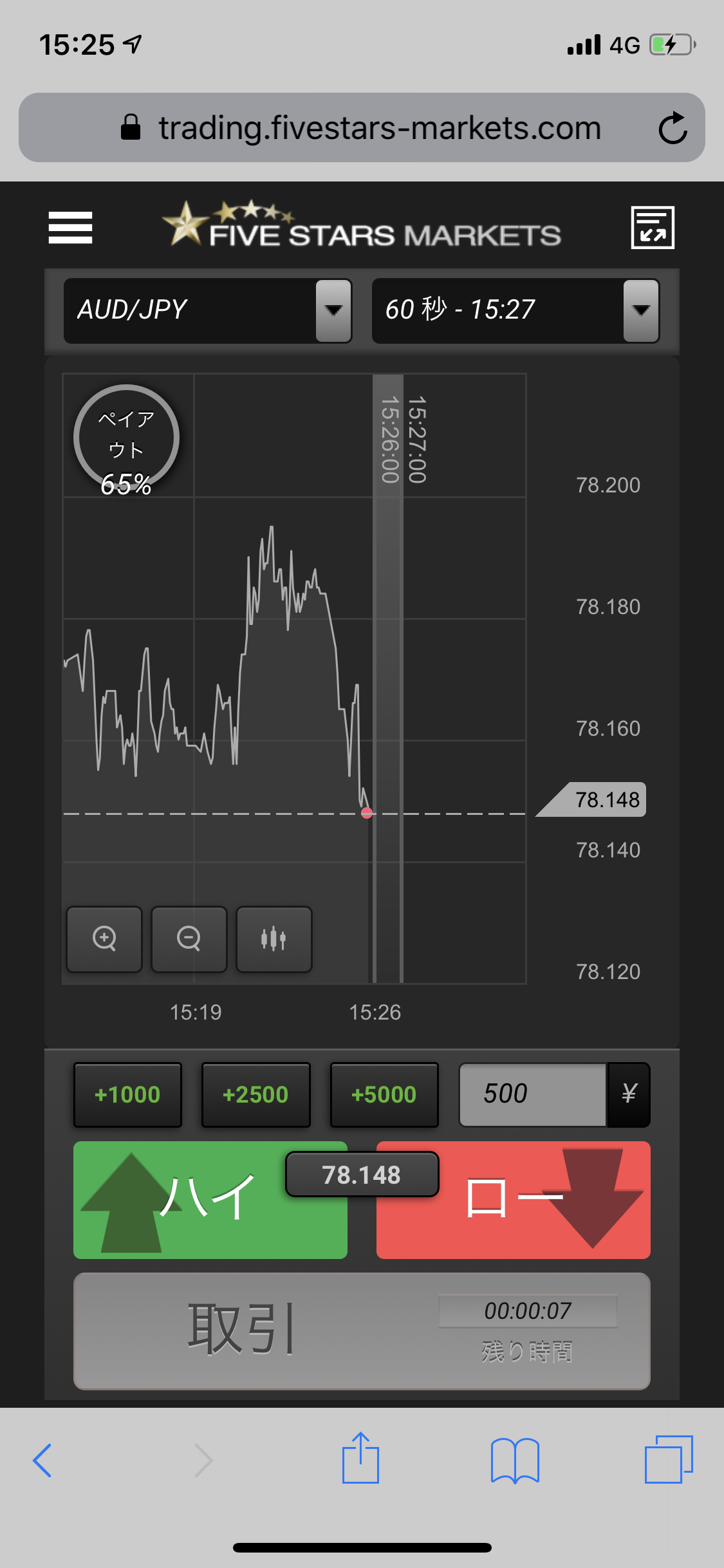Tap the trading.fivestars-markets.com address bar
This screenshot has width=724, height=1568.
click(380, 128)
